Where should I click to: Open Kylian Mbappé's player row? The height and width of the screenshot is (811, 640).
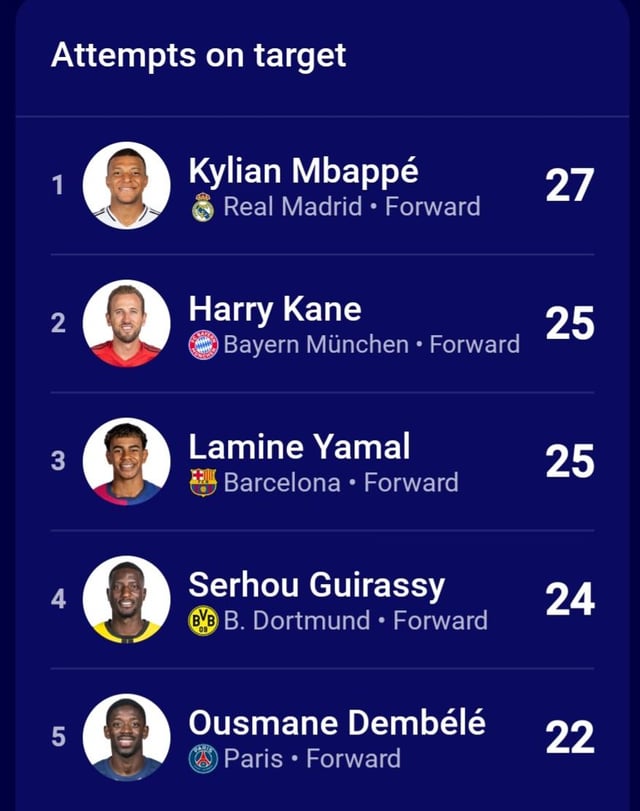(x=304, y=173)
